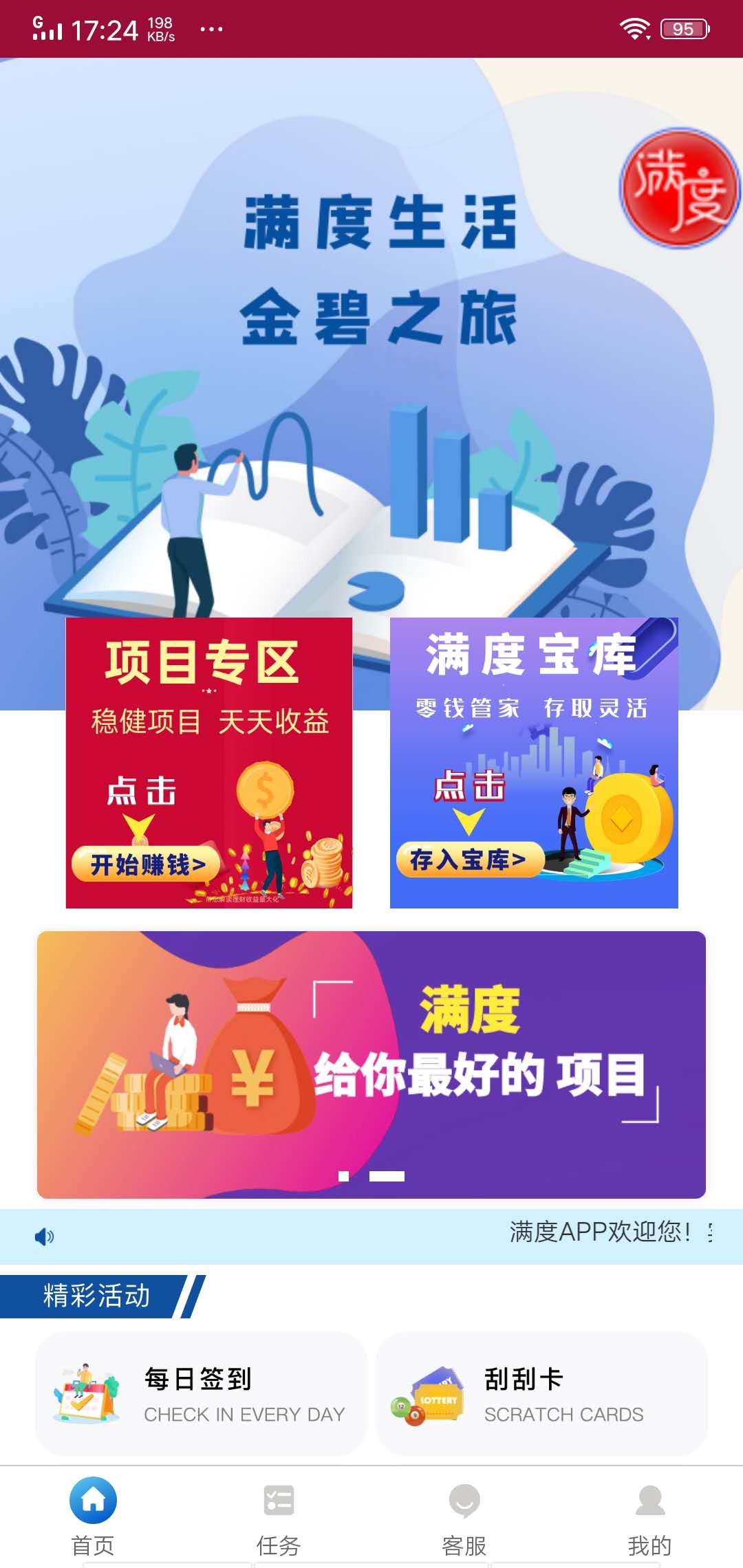The width and height of the screenshot is (743, 1568).
Task: Select the Wi-Fi icon in the status bar
Action: pos(634,28)
